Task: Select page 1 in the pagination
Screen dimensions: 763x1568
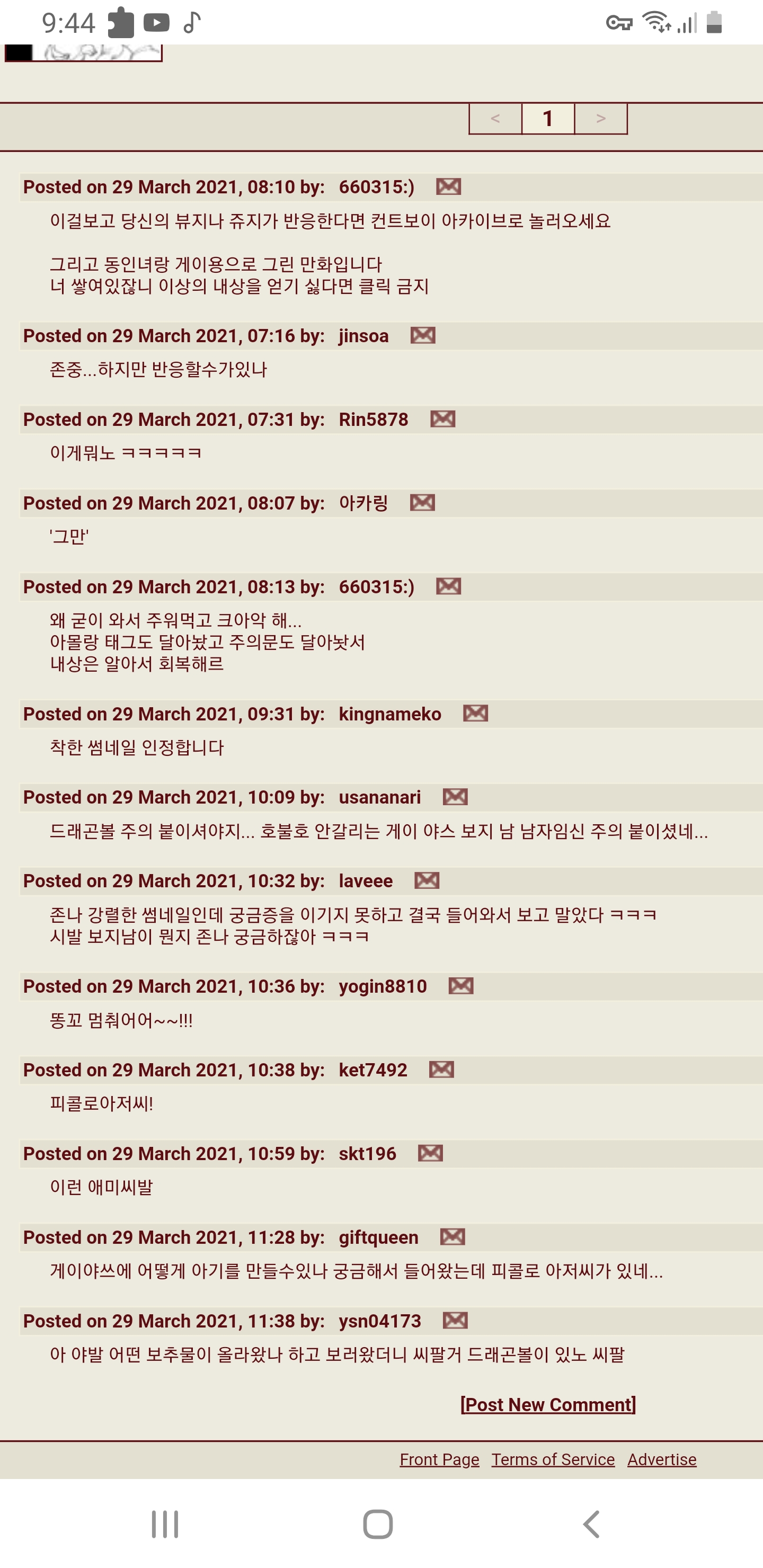Action: click(x=548, y=119)
